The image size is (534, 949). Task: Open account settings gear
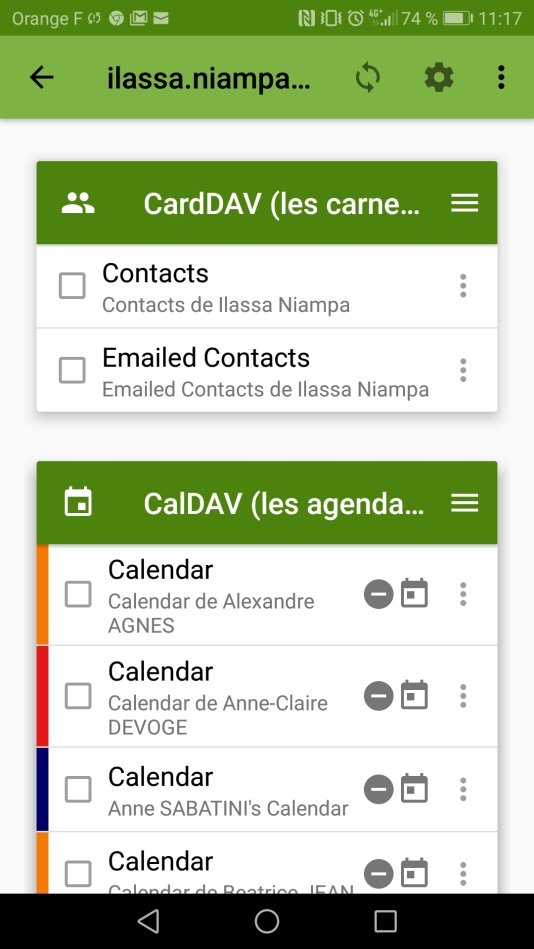click(439, 77)
